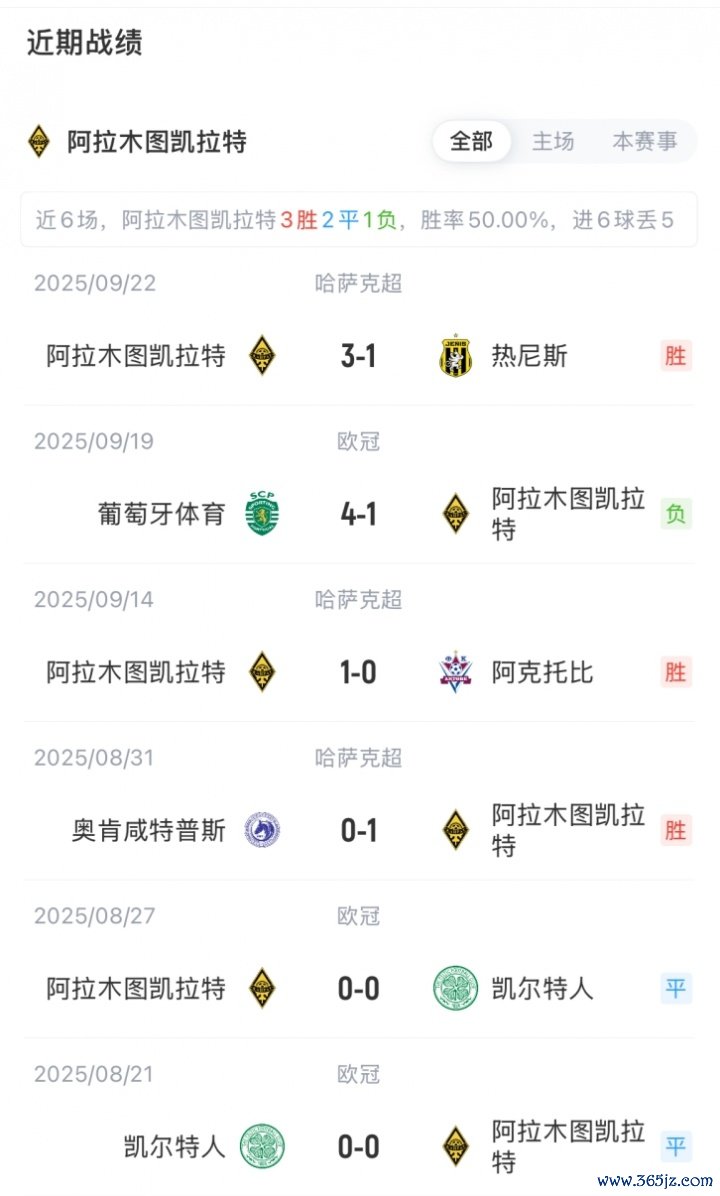Open the 3-1 match against 热尼斯
Screen dimensions: 720x1196
(x=358, y=355)
